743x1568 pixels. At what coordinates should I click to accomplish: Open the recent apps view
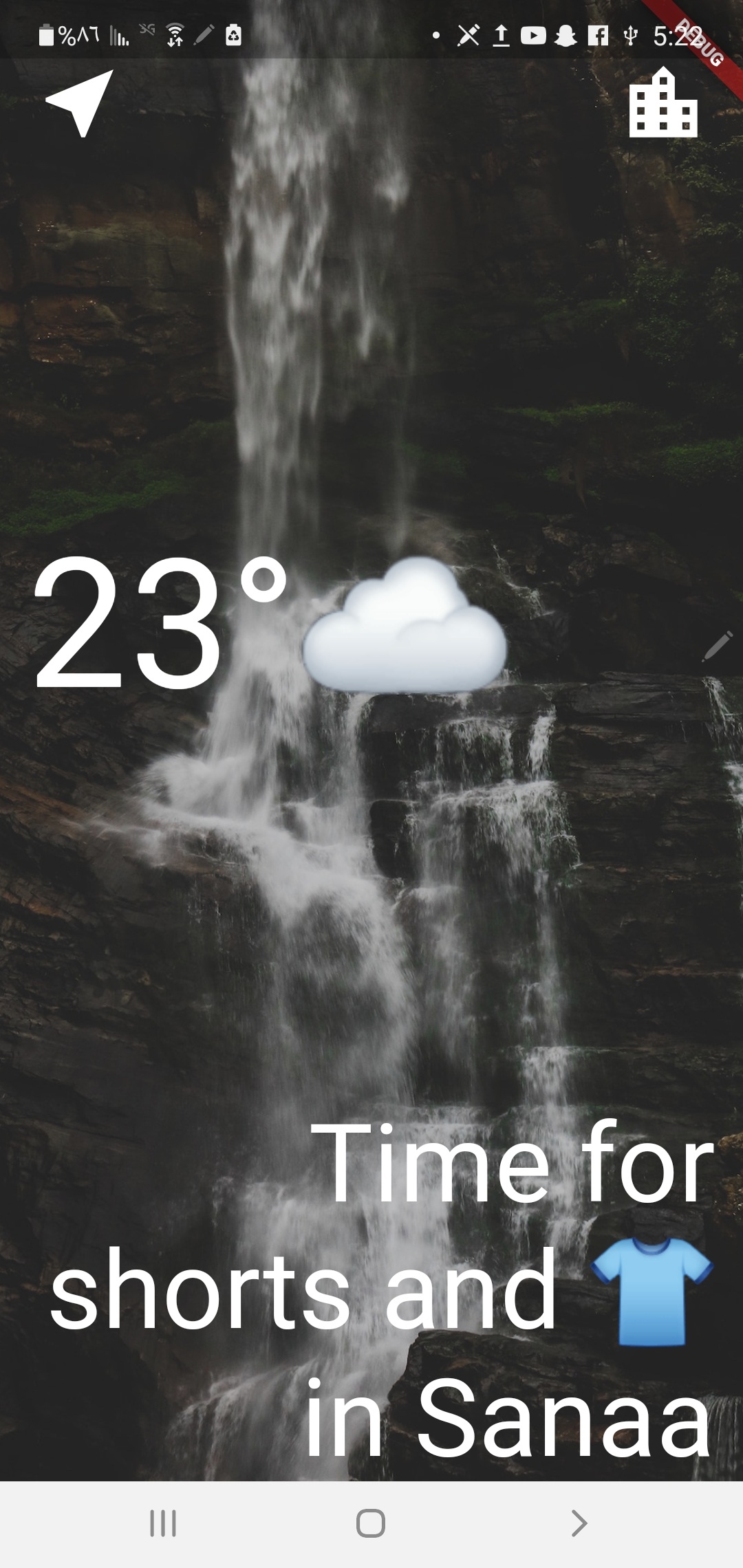coord(163,1523)
